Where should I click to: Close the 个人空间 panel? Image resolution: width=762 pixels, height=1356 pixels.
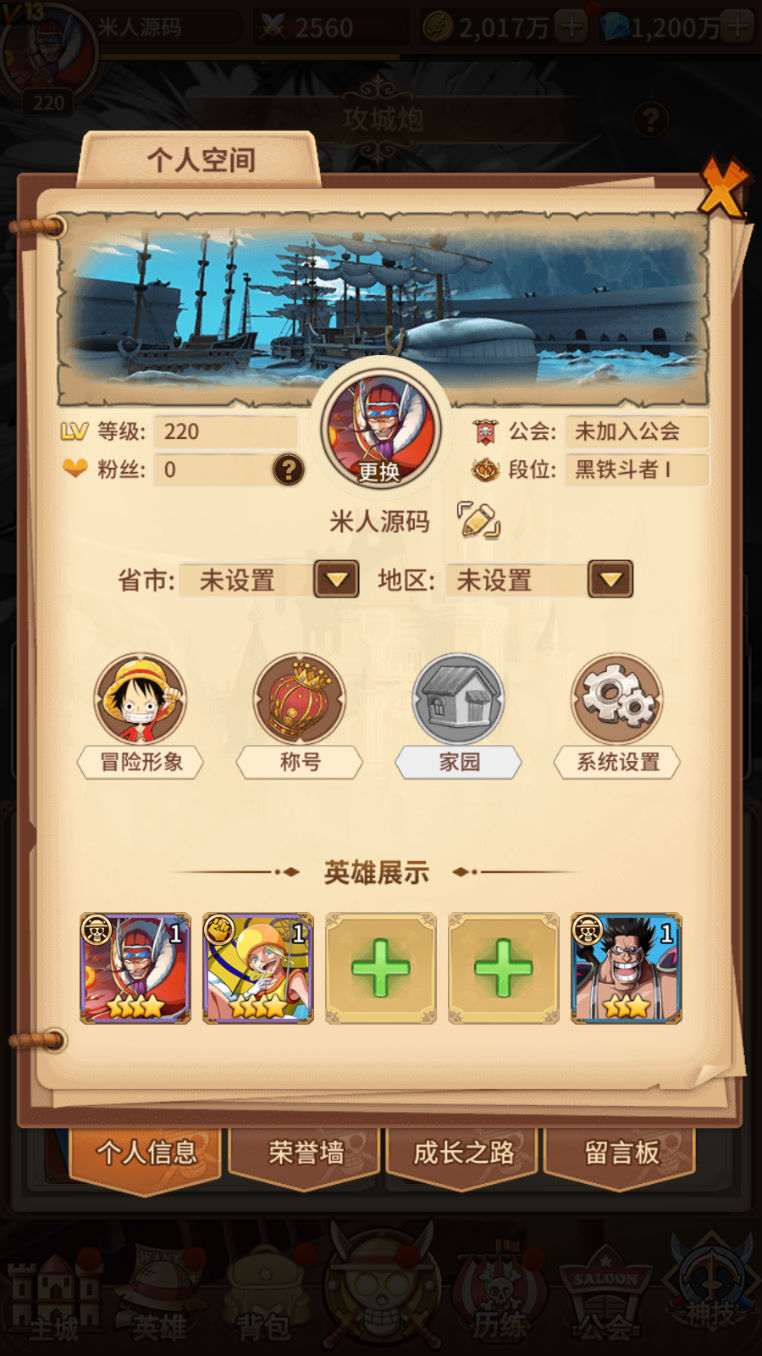[x=723, y=187]
